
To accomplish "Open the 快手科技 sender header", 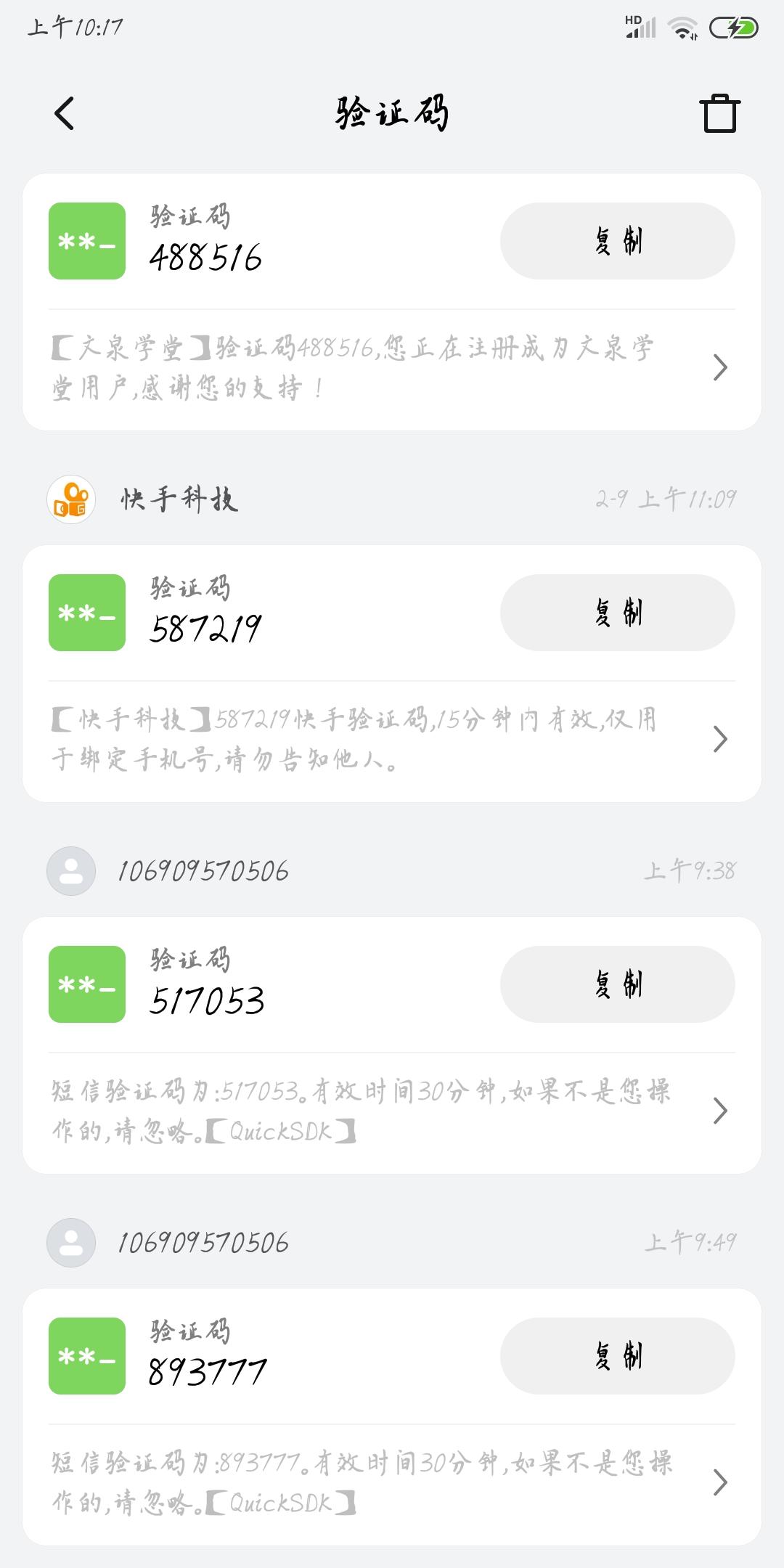I will coord(392,499).
